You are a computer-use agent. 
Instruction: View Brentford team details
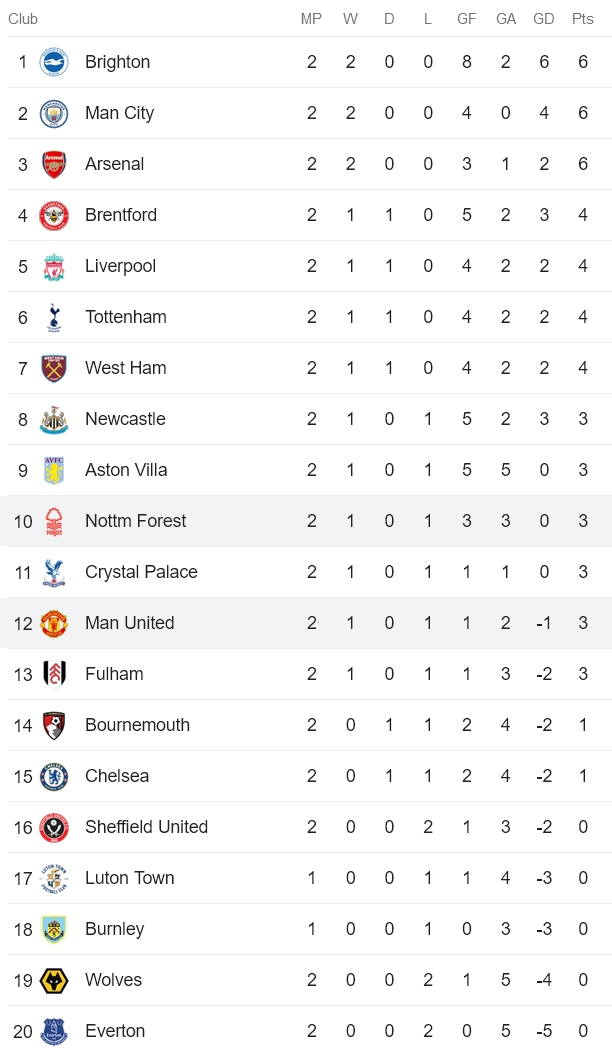(120, 215)
